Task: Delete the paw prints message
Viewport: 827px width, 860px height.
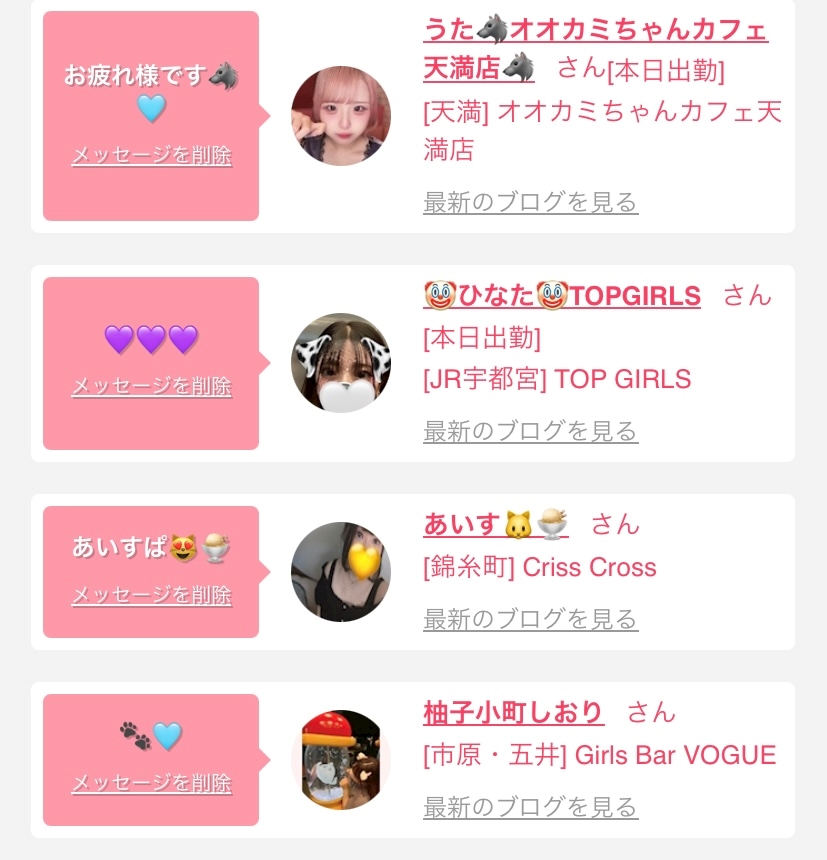Action: 151,784
